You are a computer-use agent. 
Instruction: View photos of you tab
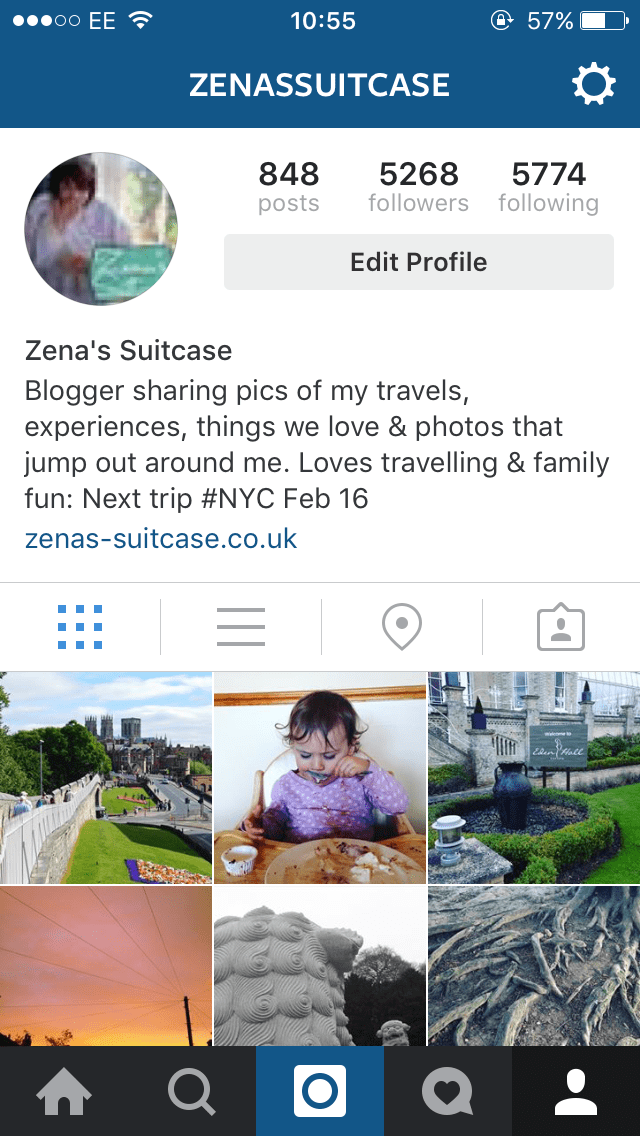[x=561, y=628]
